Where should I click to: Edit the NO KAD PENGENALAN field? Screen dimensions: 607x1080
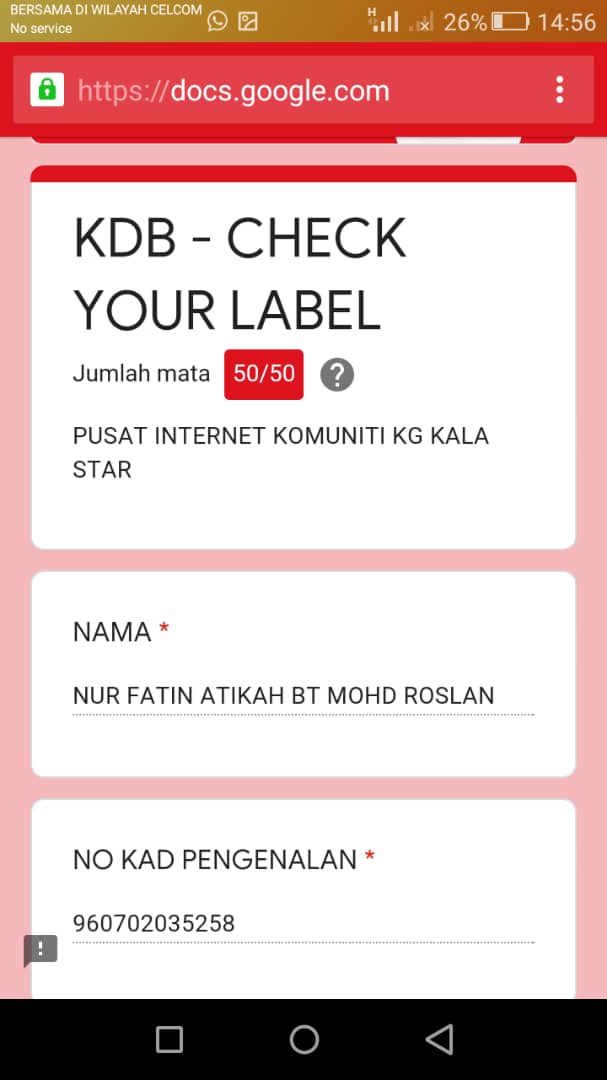click(x=303, y=923)
